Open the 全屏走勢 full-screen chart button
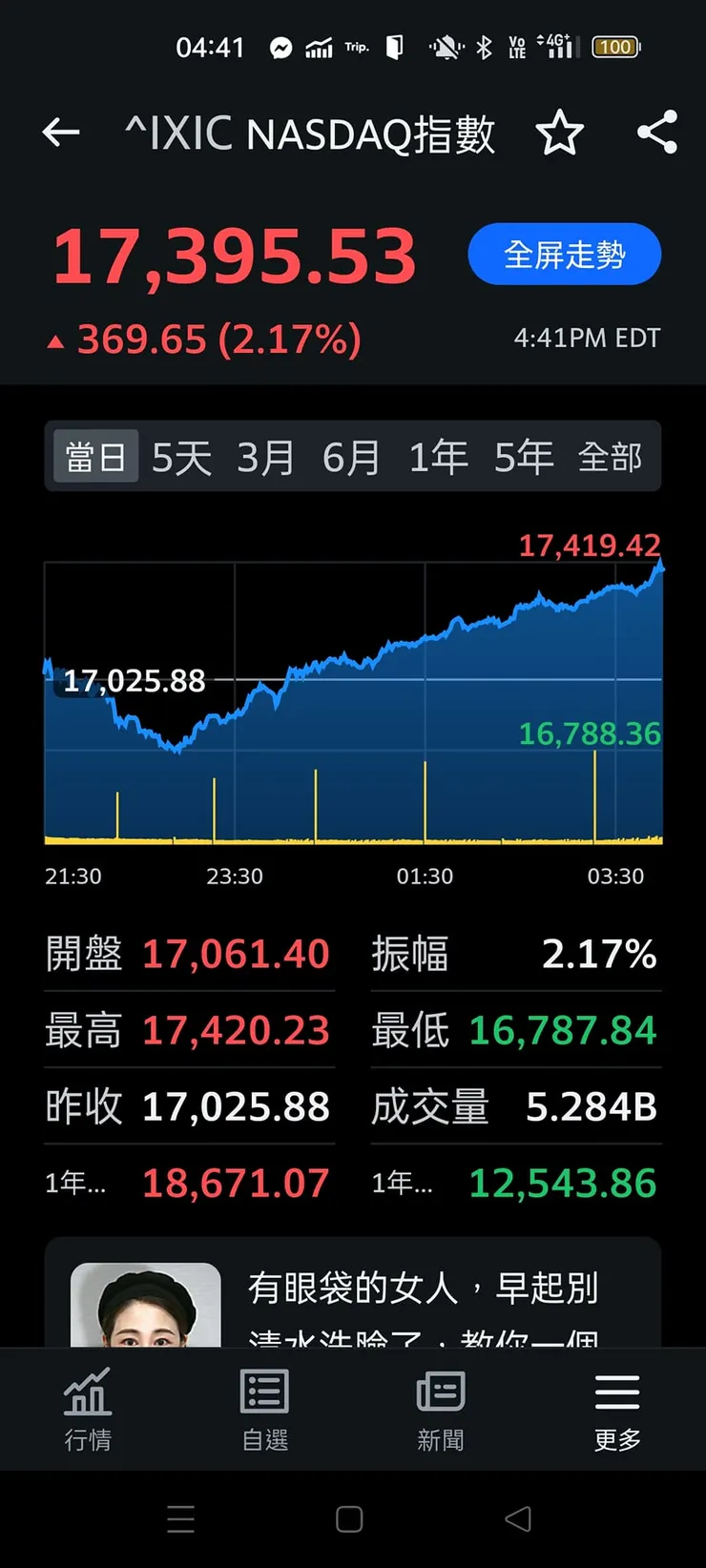The height and width of the screenshot is (1568, 706). coord(564,254)
